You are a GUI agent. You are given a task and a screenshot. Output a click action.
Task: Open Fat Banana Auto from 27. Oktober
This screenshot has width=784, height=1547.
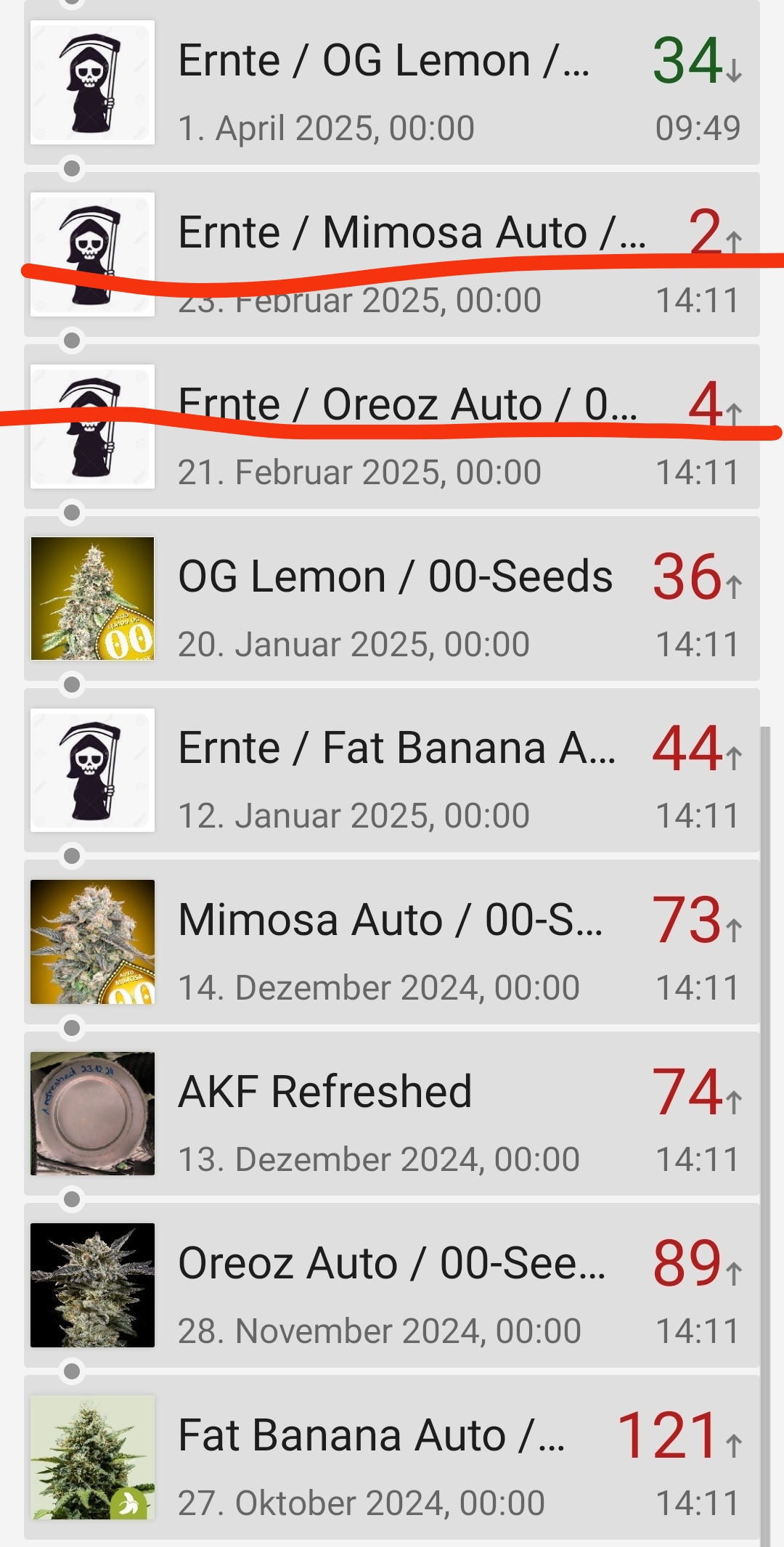coord(392,1458)
